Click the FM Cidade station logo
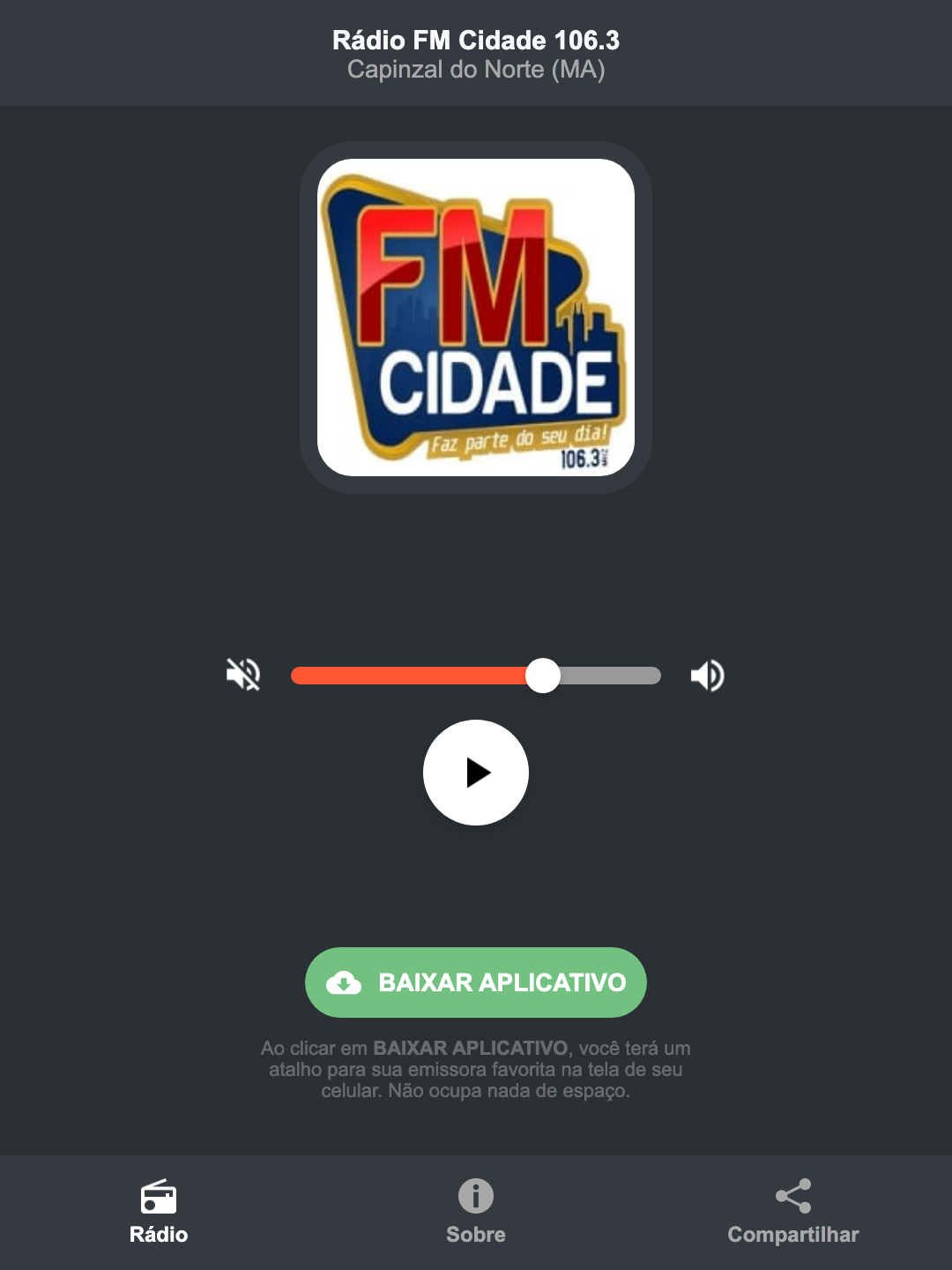 pyautogui.click(x=476, y=317)
